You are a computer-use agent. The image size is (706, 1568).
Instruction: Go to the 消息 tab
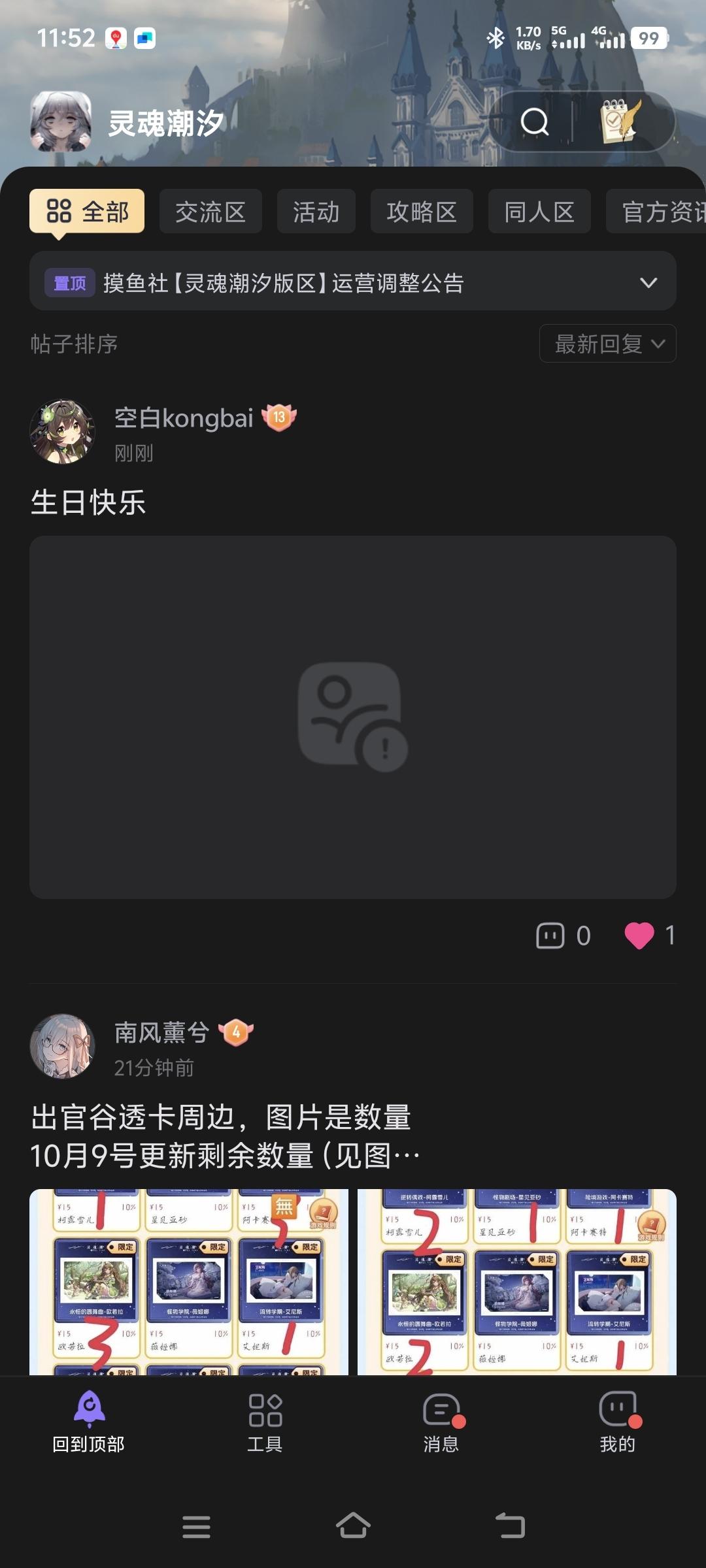[441, 1422]
